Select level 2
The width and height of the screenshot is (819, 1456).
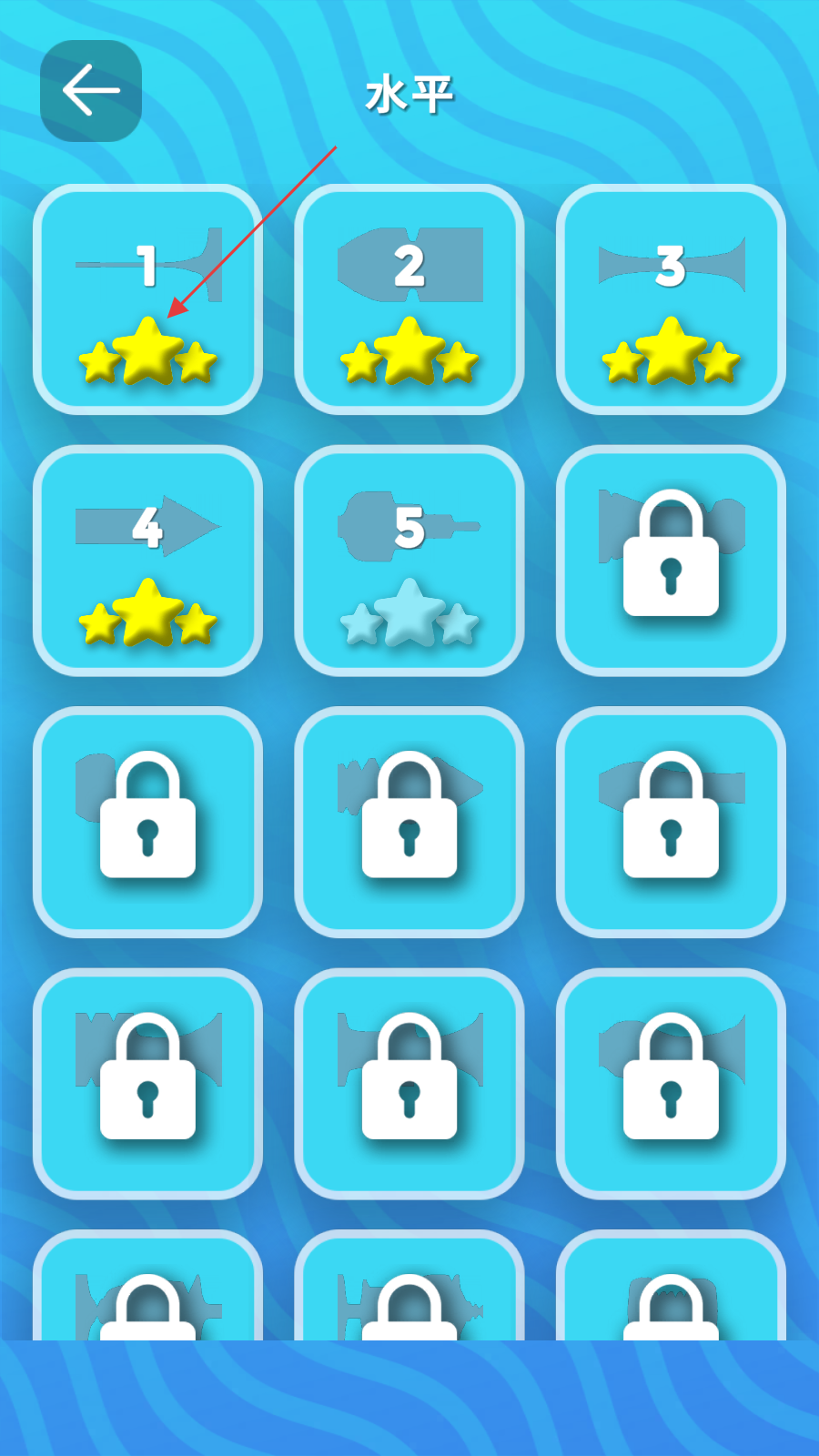tap(409, 299)
